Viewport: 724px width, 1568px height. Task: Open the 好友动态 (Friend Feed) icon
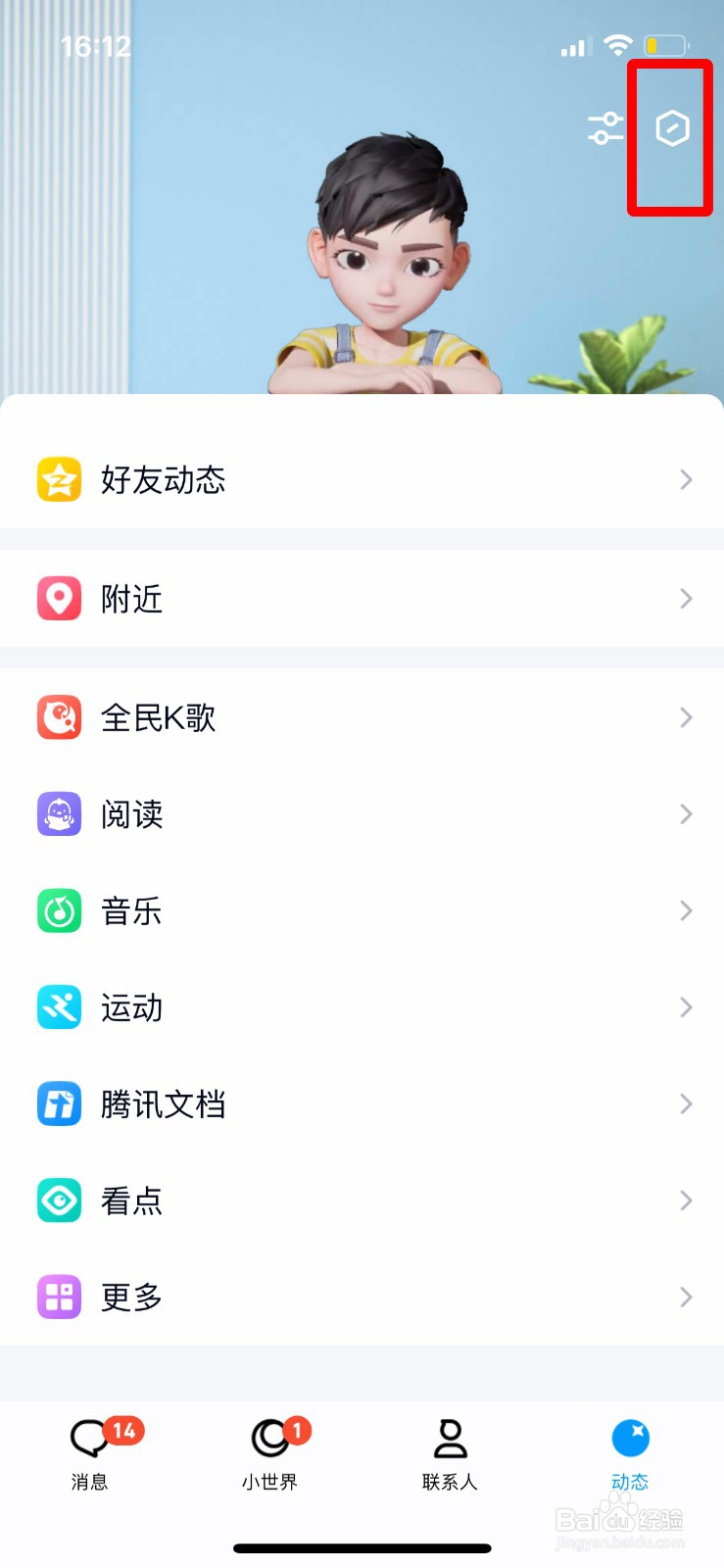click(59, 479)
